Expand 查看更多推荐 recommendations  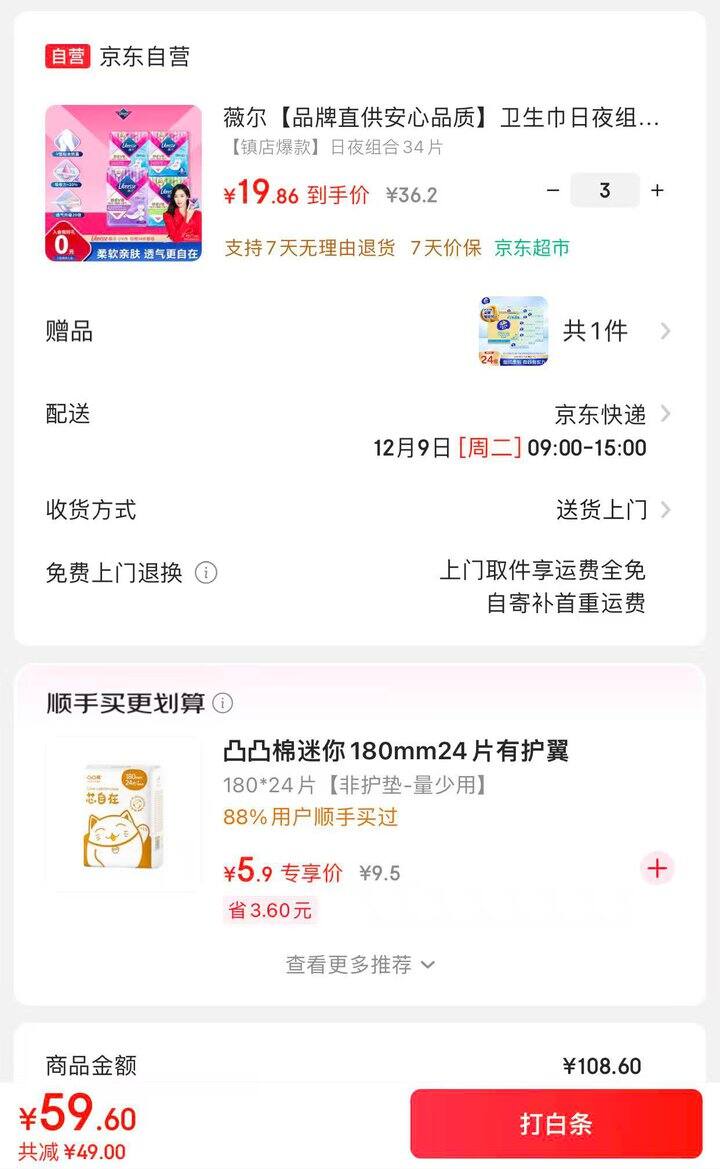pos(359,964)
